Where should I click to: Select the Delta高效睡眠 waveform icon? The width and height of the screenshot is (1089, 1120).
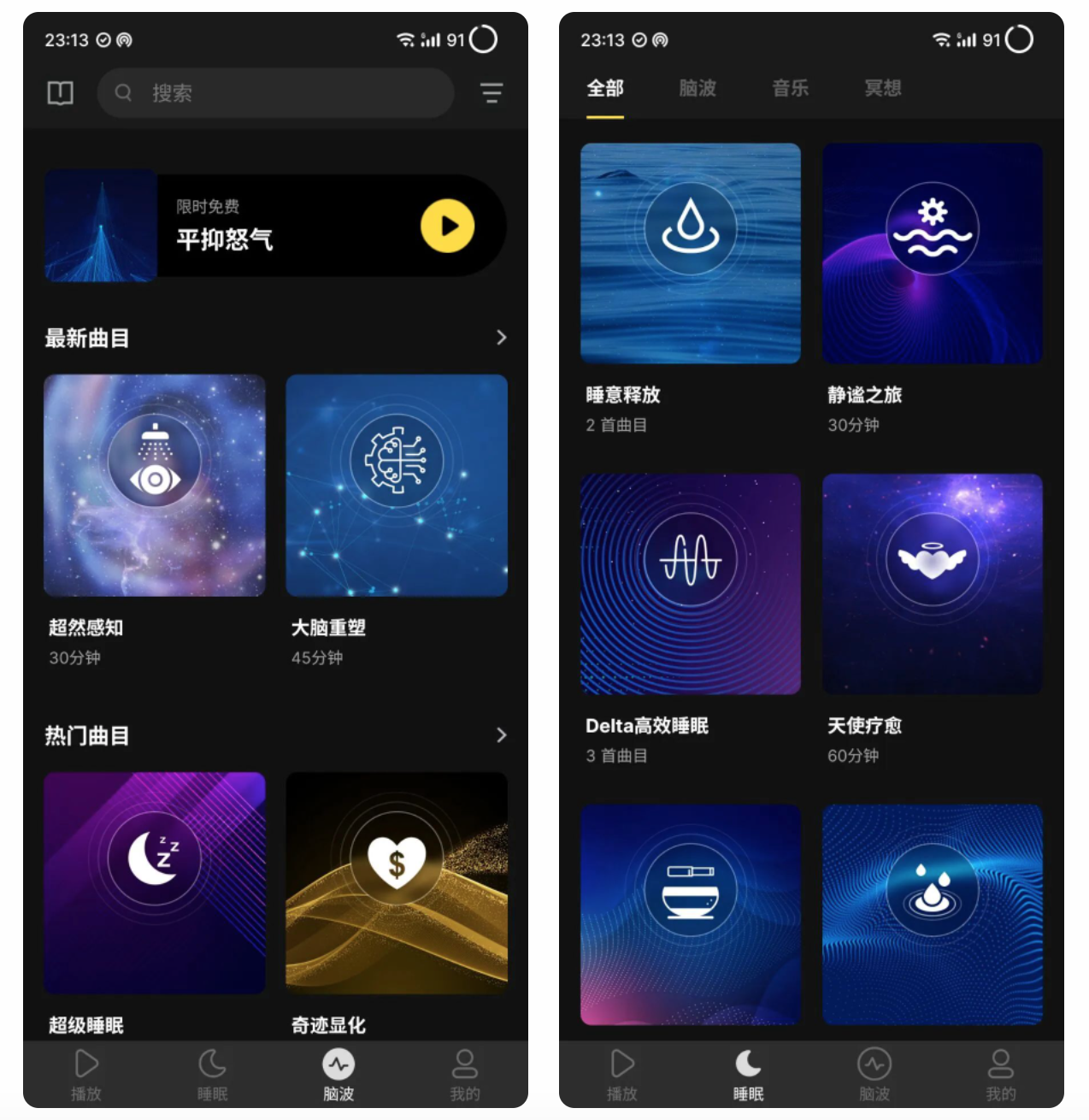(690, 560)
